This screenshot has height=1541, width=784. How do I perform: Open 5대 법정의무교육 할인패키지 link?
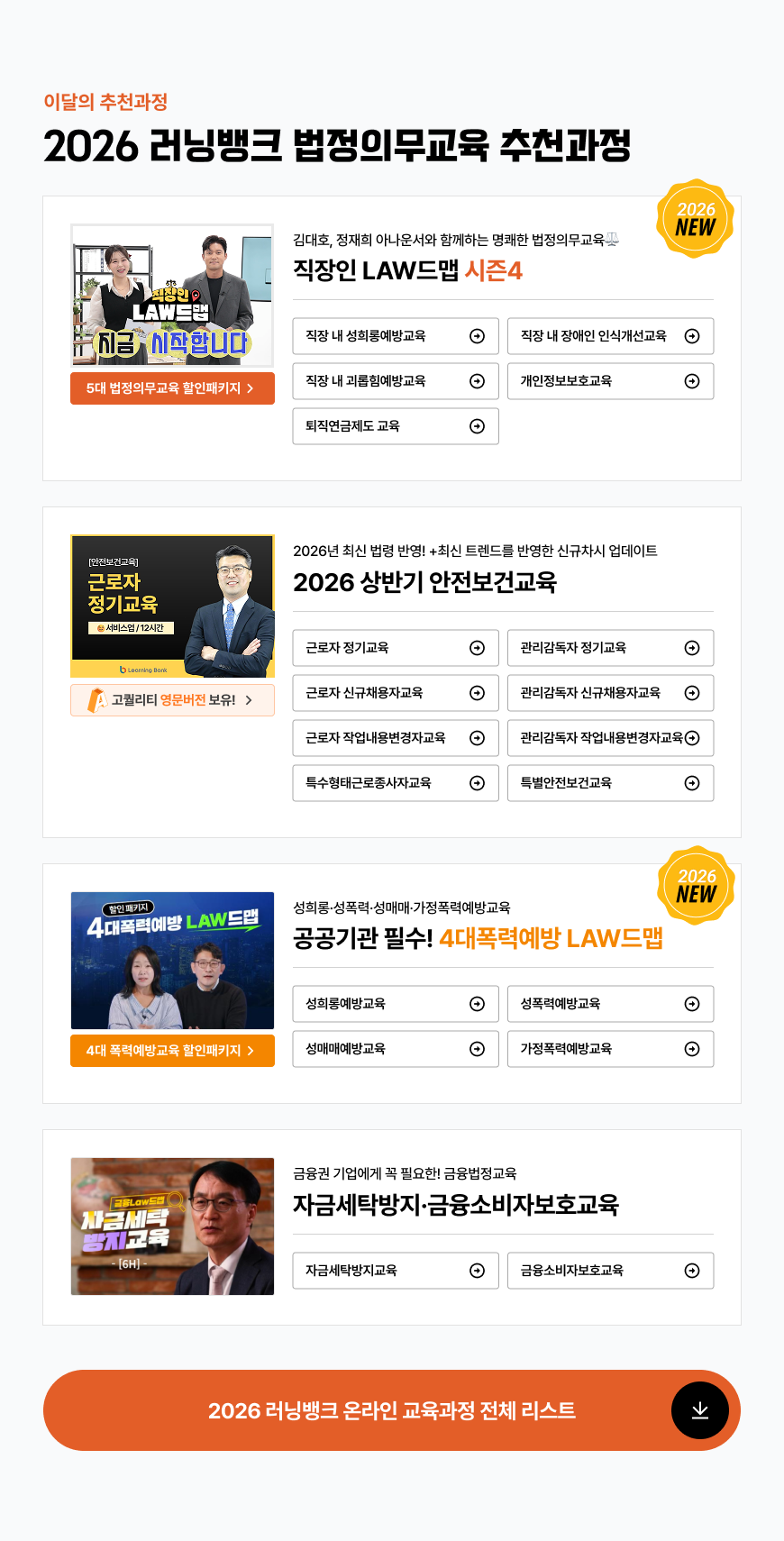click(172, 388)
